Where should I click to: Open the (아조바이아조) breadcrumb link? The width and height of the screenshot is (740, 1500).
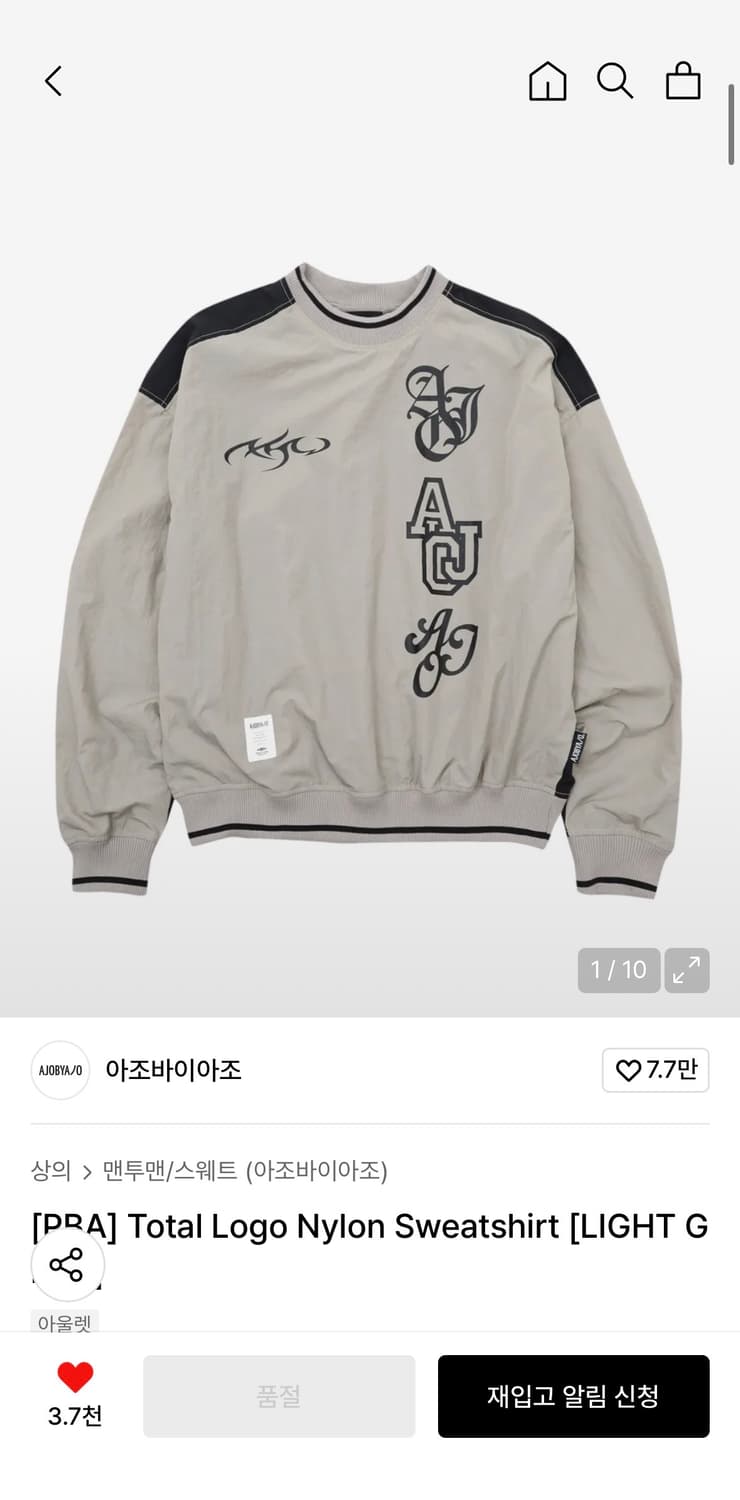317,1171
